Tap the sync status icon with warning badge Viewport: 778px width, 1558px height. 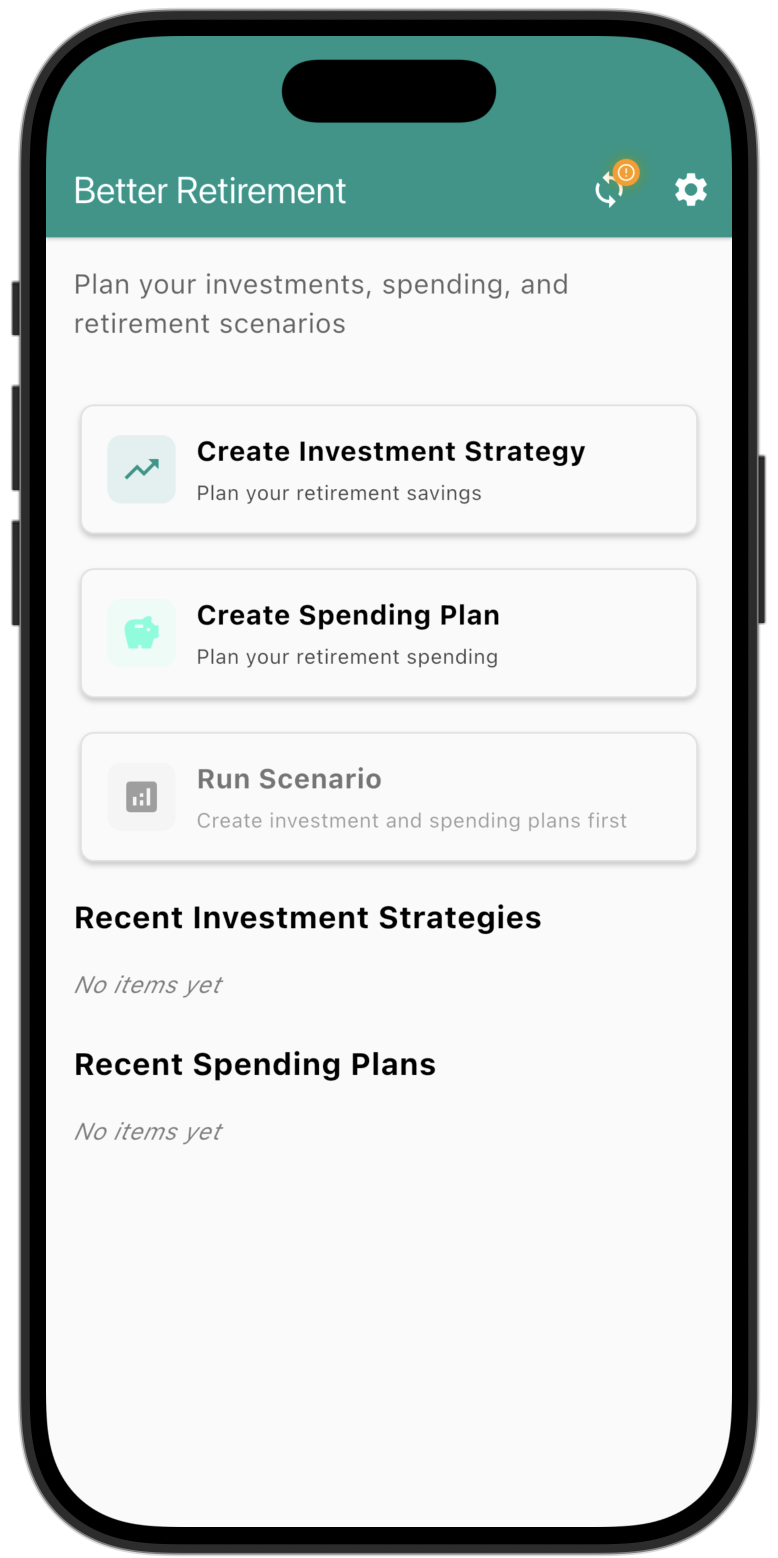point(610,188)
